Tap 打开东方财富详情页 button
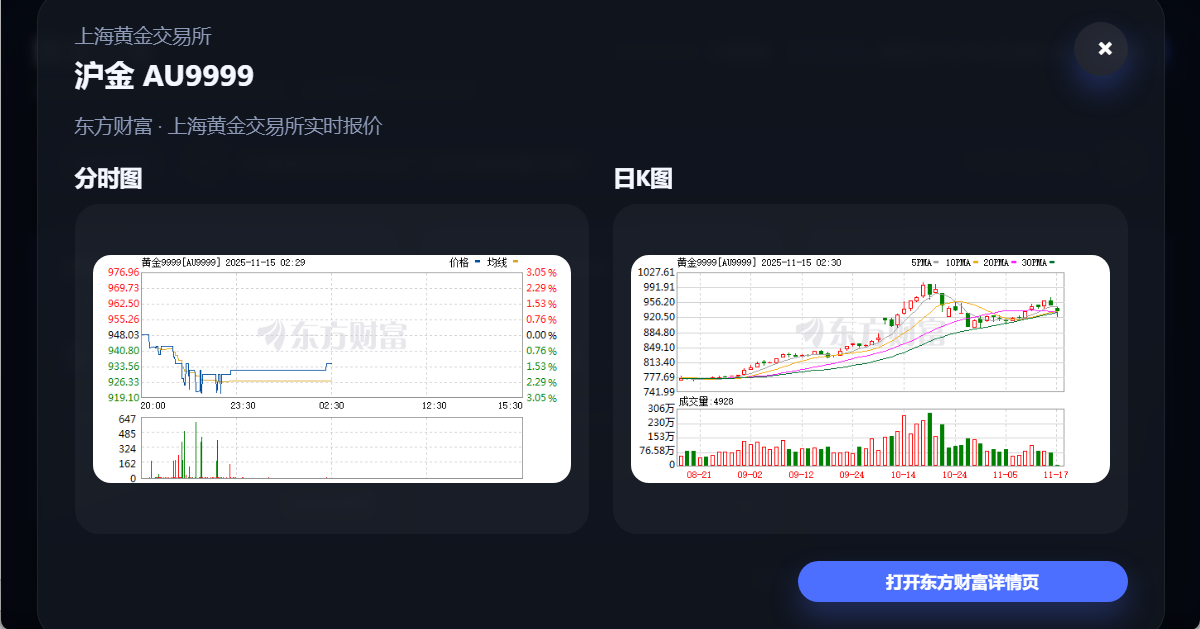The image size is (1200, 629). (x=962, y=582)
